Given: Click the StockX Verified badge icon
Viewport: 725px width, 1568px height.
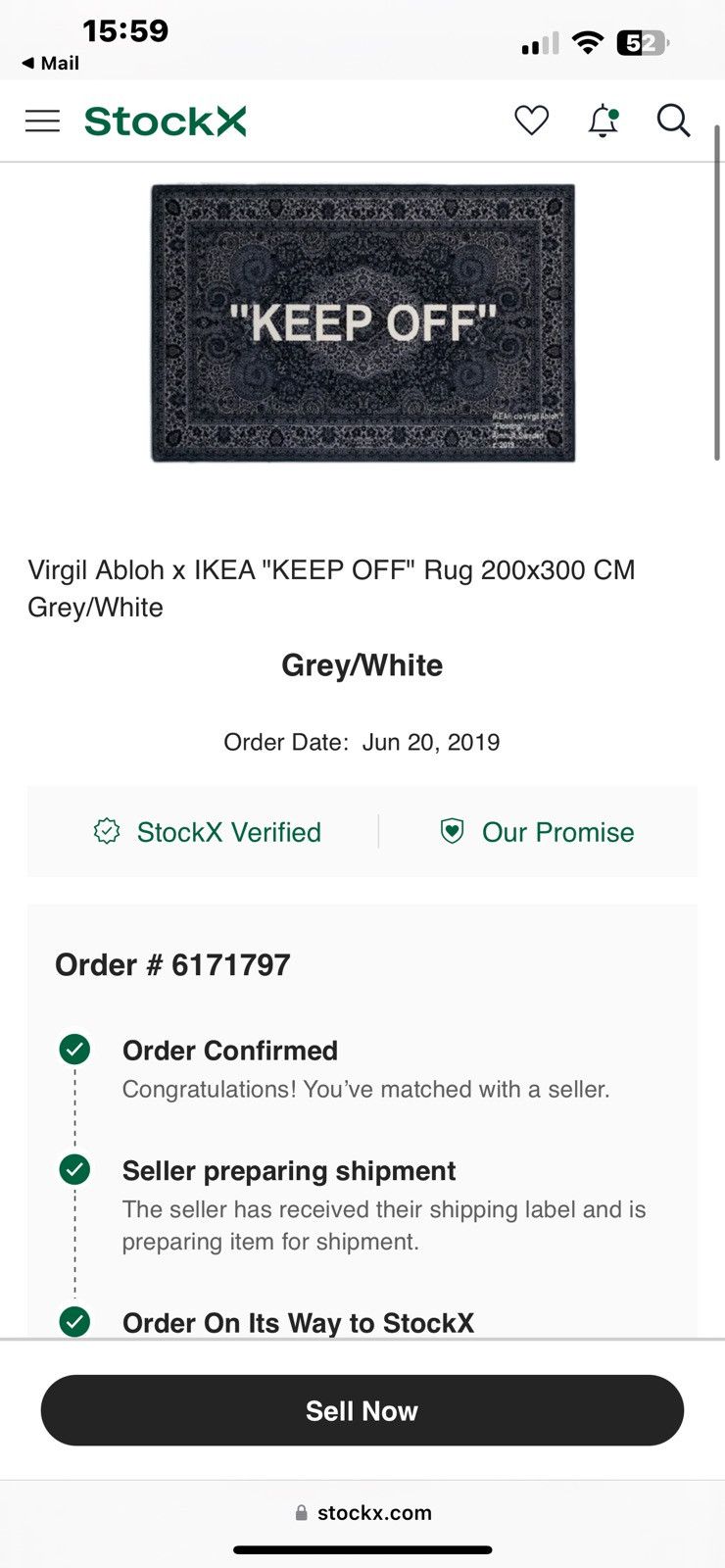Looking at the screenshot, I should [106, 831].
